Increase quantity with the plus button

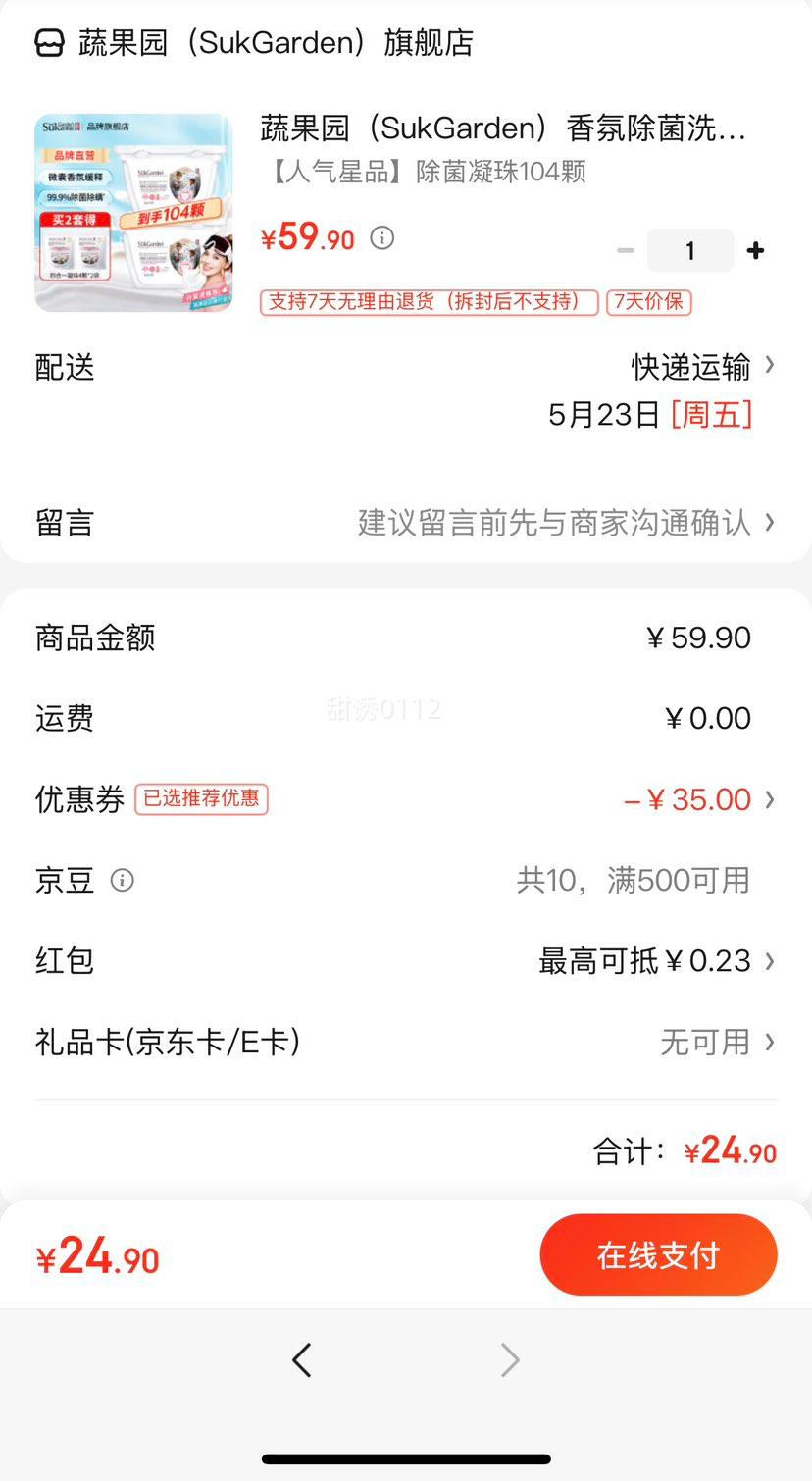755,251
